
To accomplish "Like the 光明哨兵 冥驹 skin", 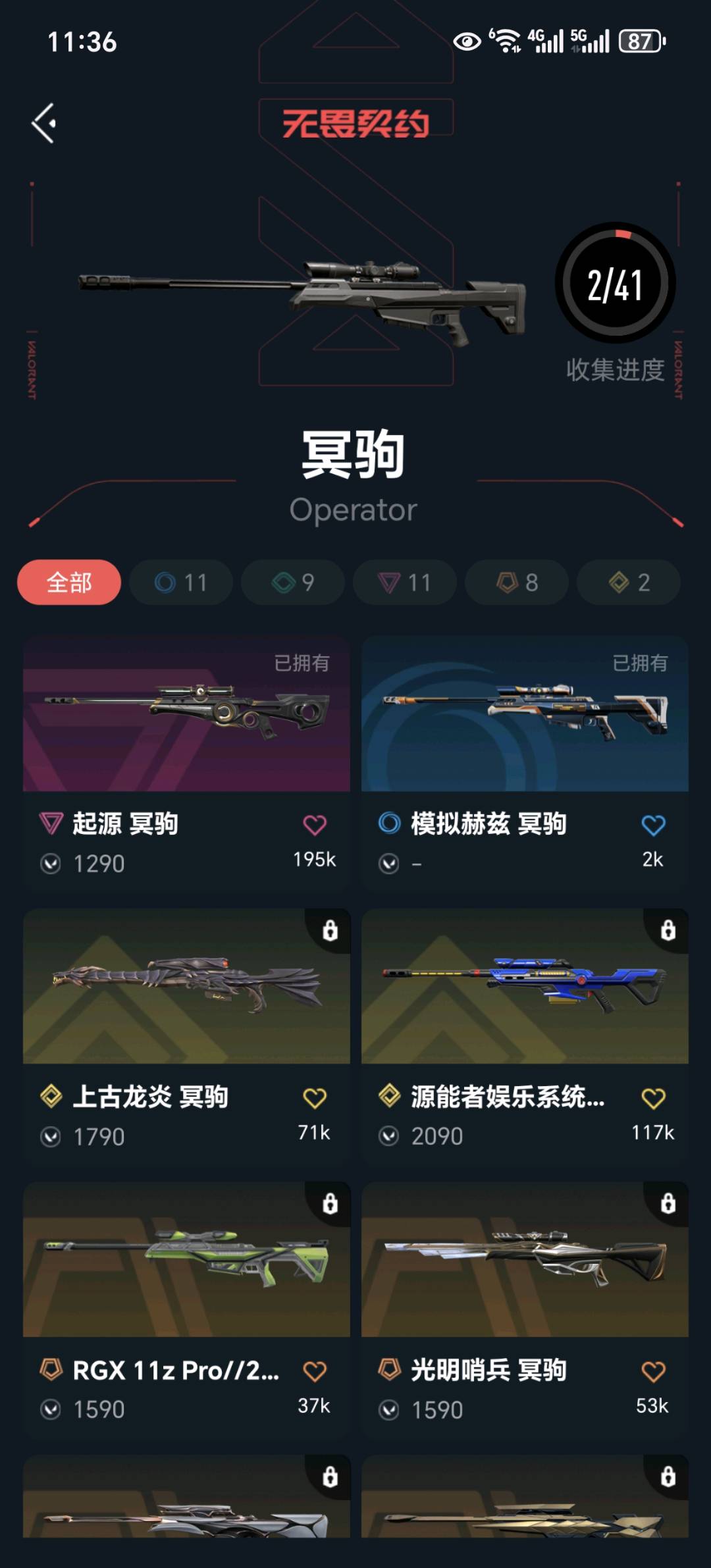I will coord(653,1371).
